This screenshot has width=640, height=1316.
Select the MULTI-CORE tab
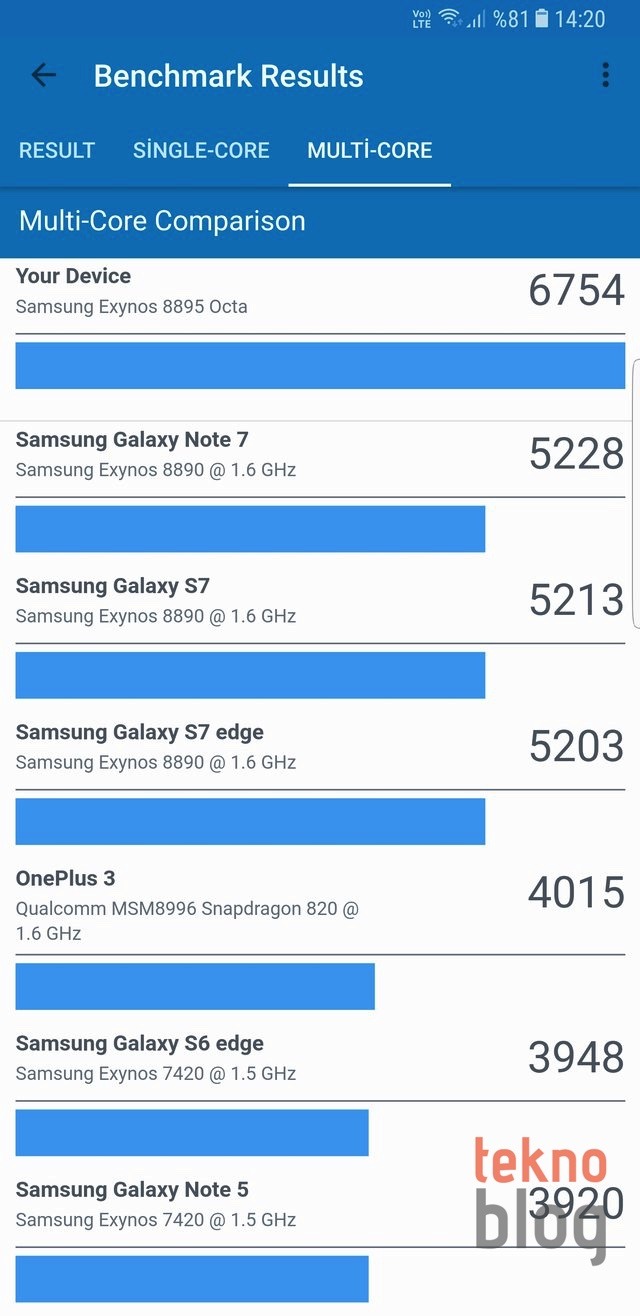370,151
